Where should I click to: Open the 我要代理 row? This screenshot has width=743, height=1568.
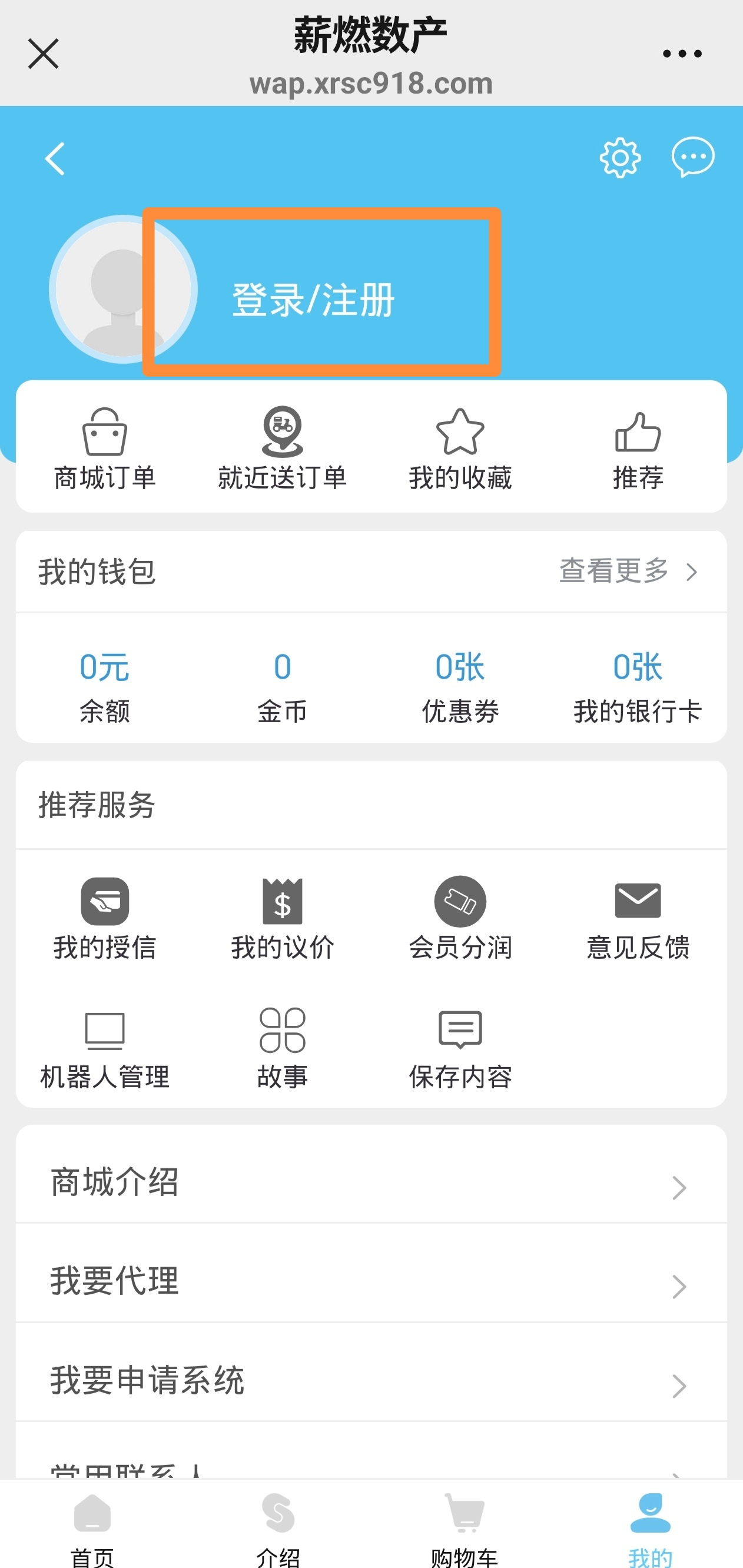click(371, 1281)
